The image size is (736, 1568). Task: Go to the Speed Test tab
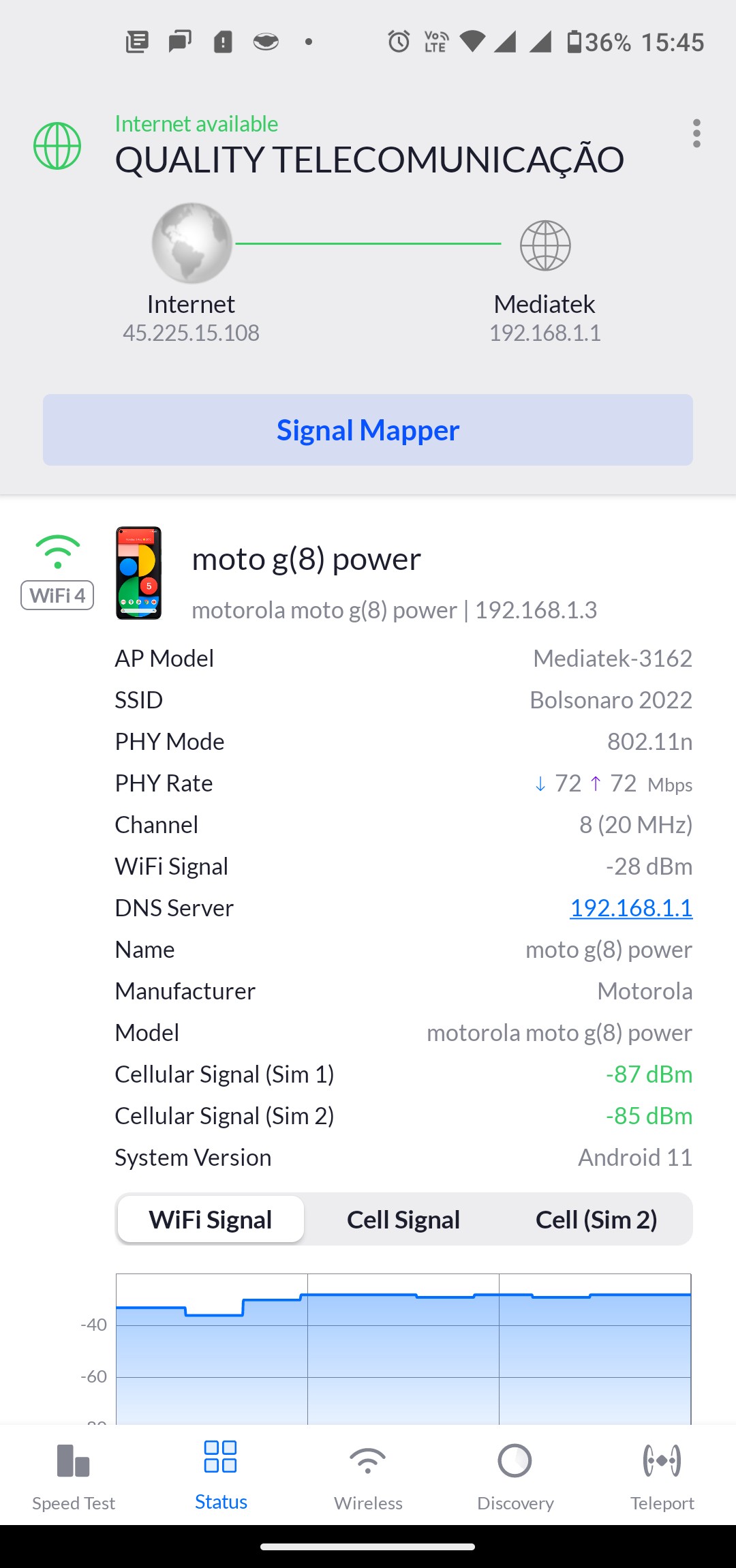(x=74, y=1476)
